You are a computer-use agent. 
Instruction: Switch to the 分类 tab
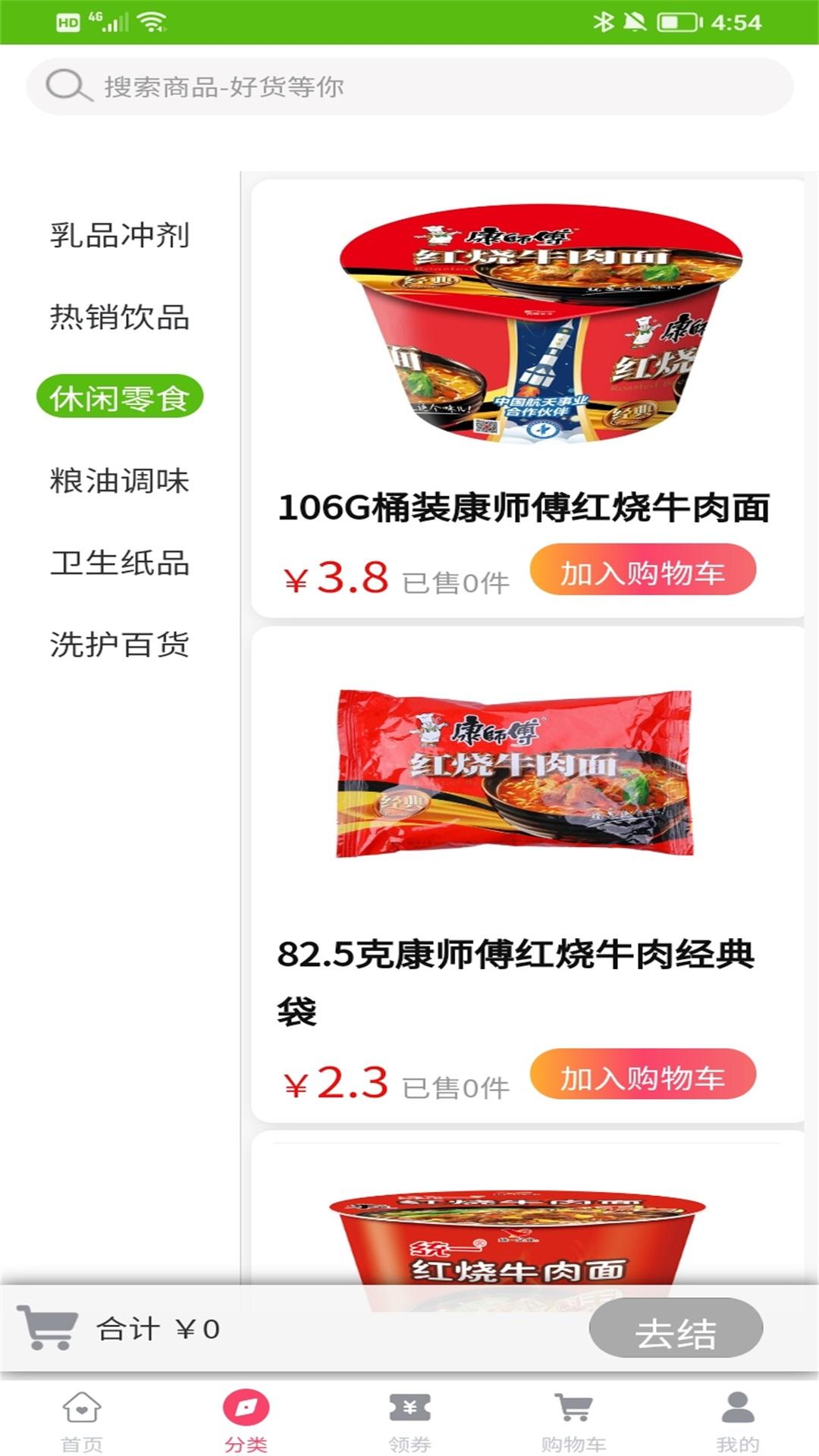click(x=246, y=1420)
